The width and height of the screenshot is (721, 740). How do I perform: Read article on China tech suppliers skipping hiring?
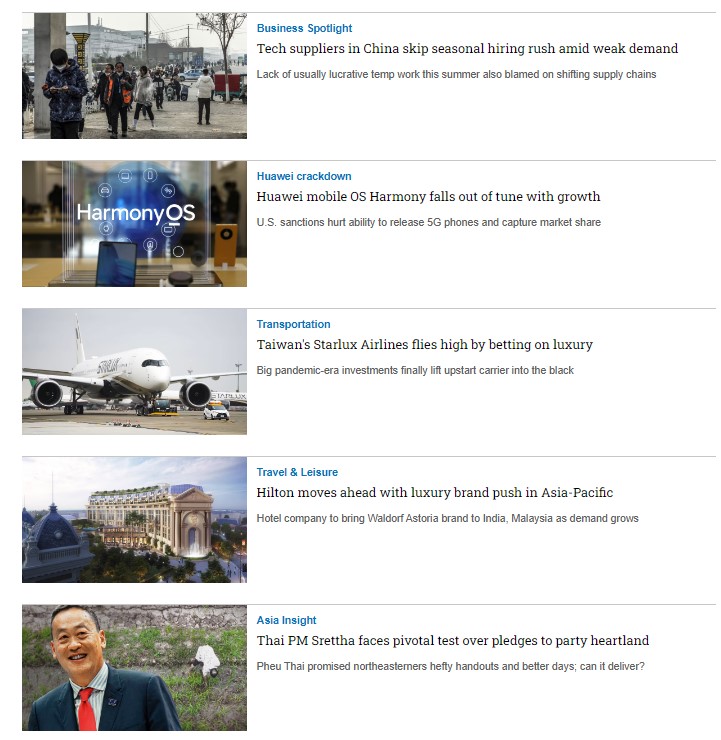[x=467, y=49]
